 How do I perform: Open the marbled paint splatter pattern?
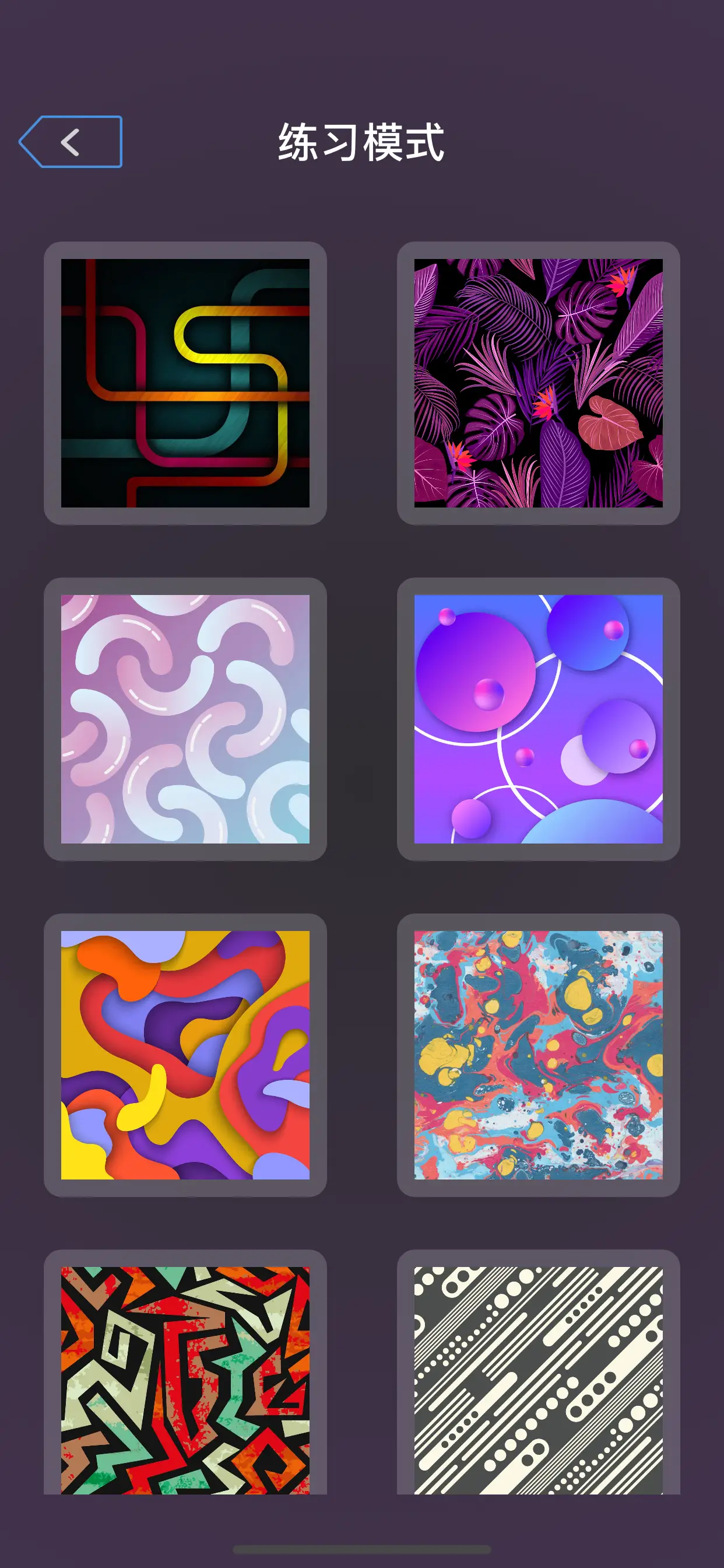(538, 1055)
